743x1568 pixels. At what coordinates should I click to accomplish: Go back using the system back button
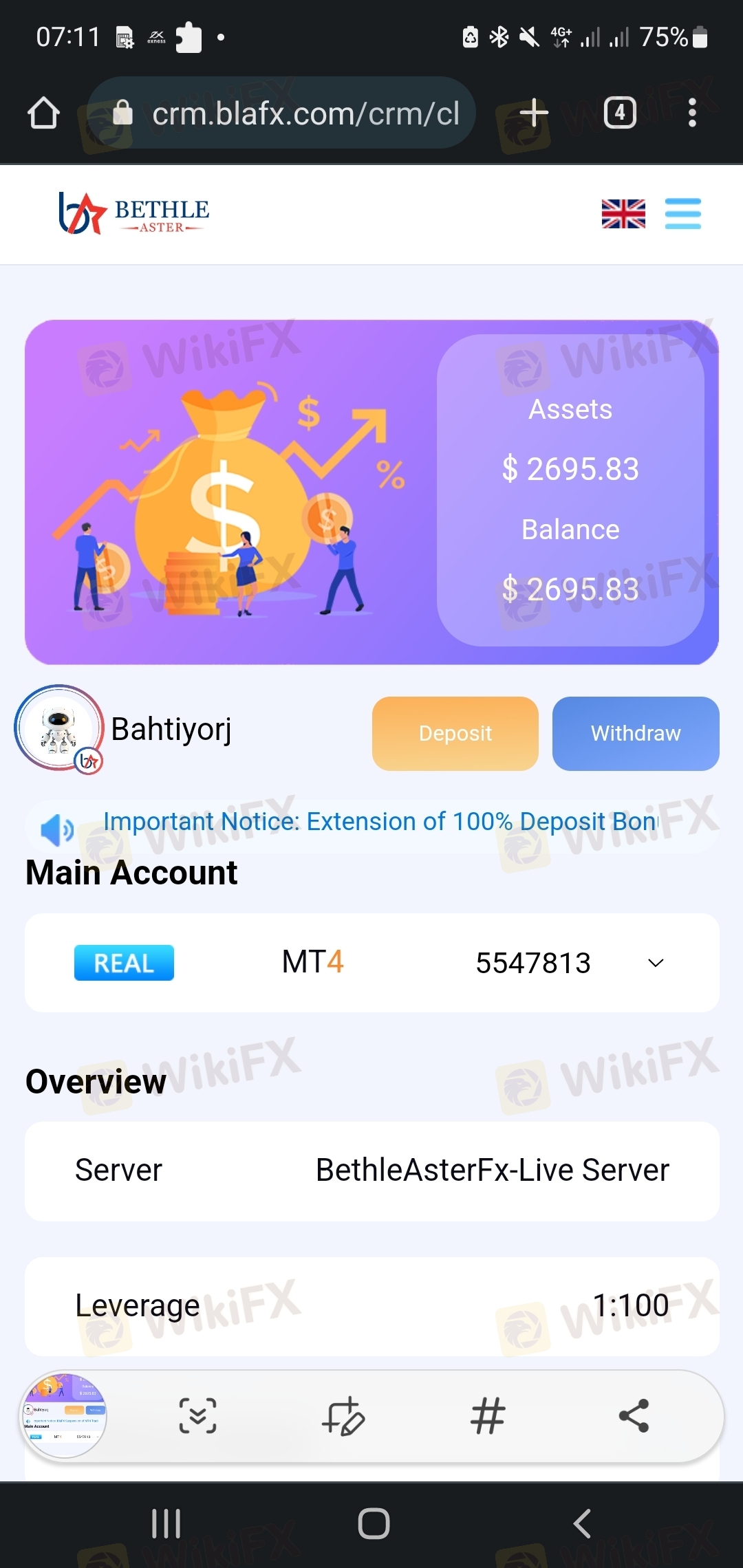point(582,1523)
